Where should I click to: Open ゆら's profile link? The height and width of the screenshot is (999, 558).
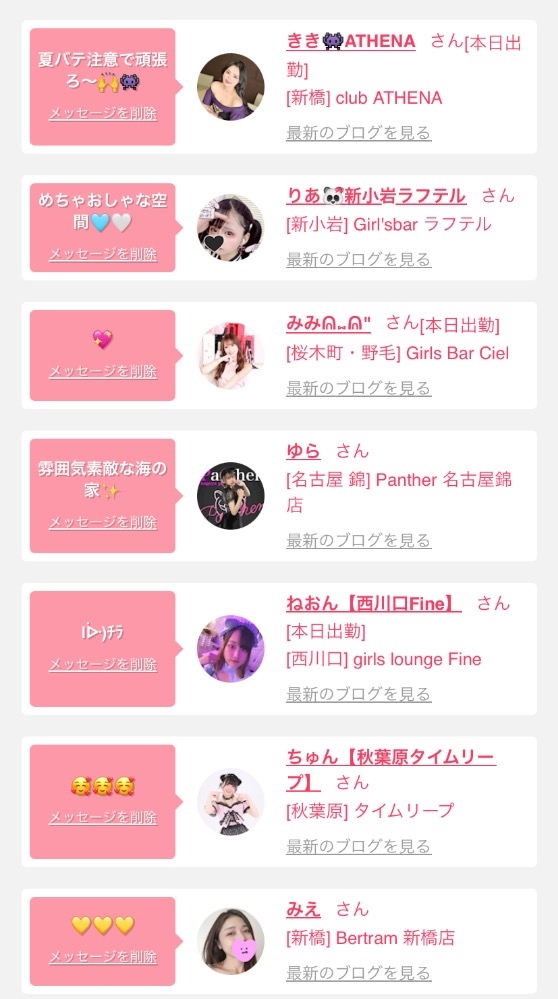303,451
